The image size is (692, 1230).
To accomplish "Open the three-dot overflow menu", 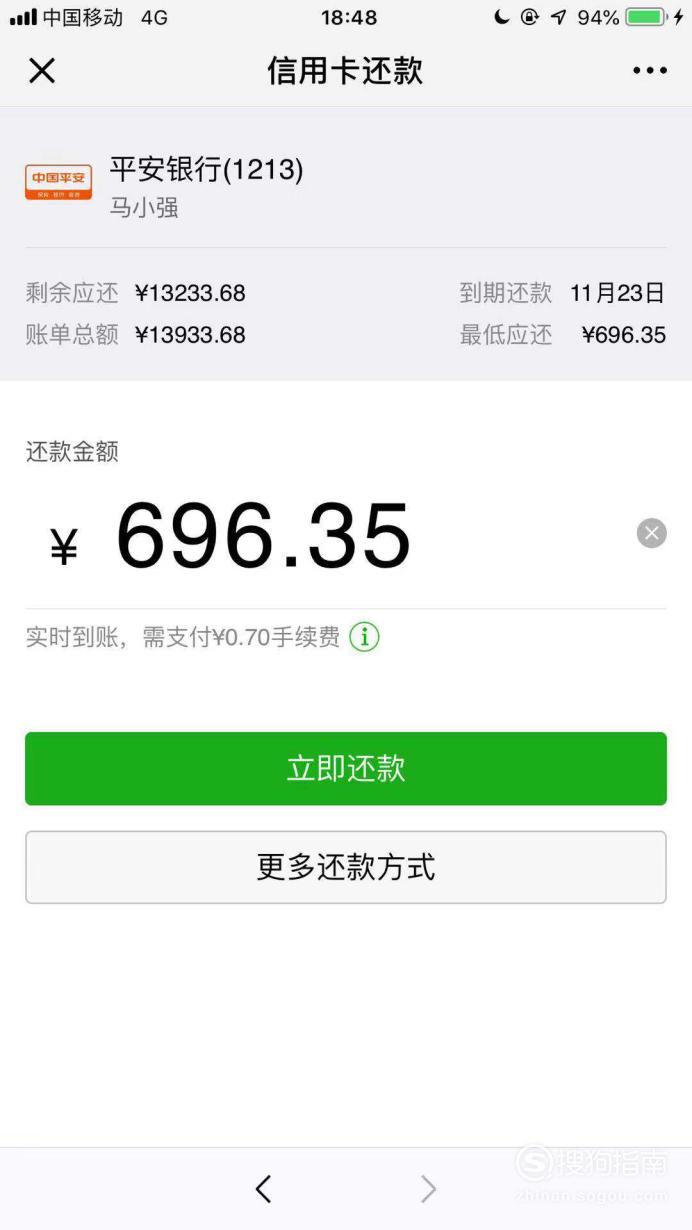I will [650, 71].
